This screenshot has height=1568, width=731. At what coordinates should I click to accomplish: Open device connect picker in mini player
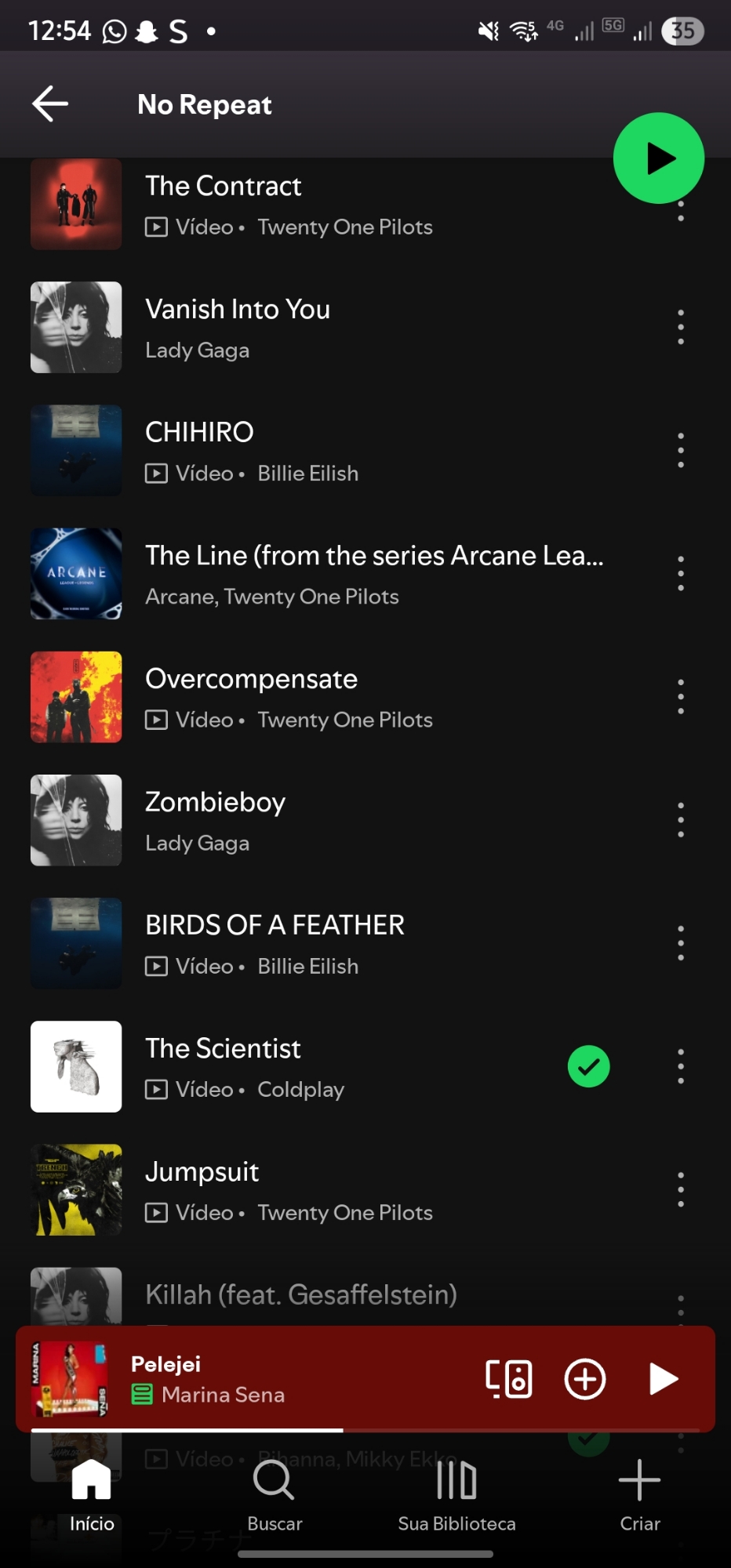tap(508, 1379)
